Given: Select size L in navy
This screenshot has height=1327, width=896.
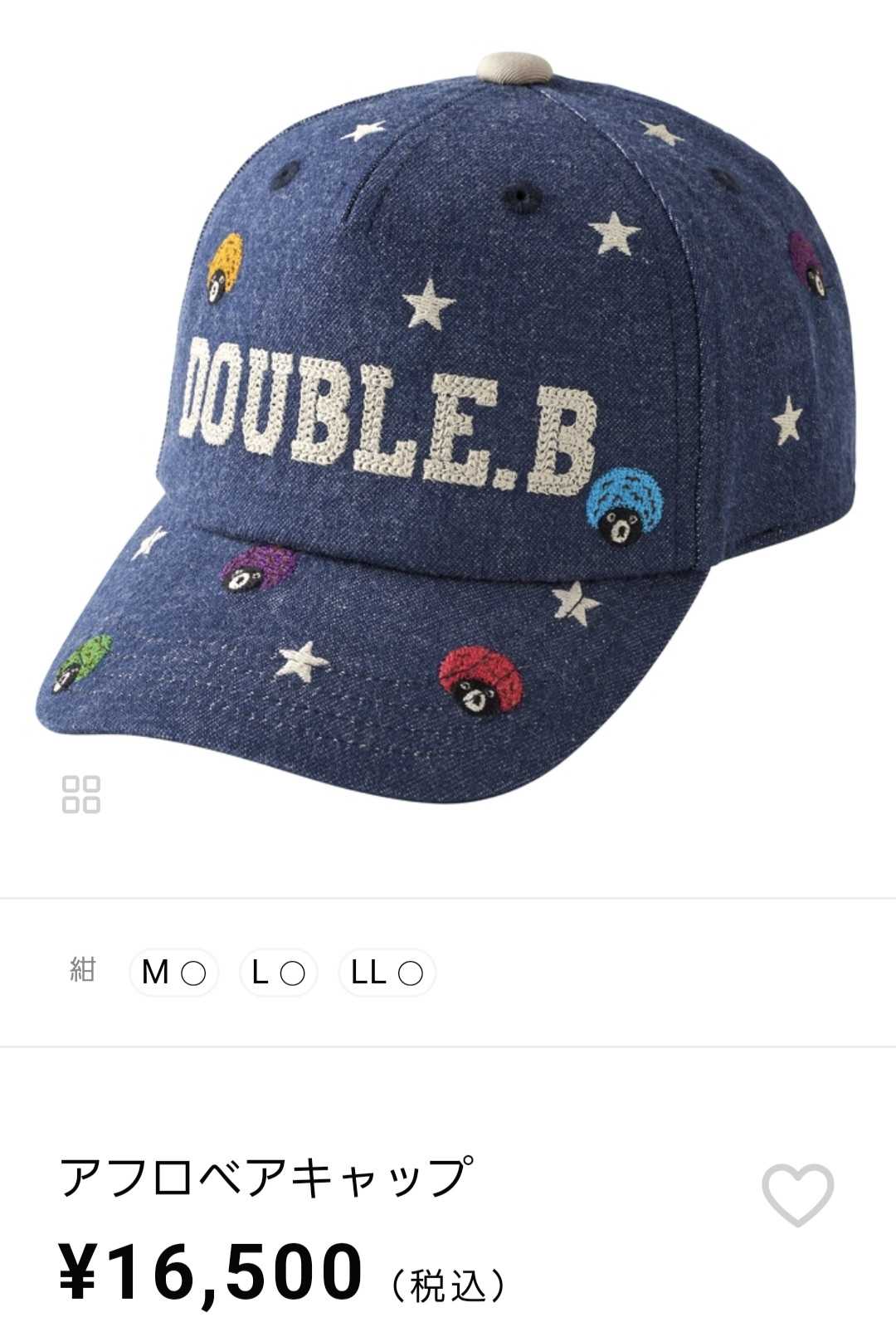Looking at the screenshot, I should (x=278, y=973).
